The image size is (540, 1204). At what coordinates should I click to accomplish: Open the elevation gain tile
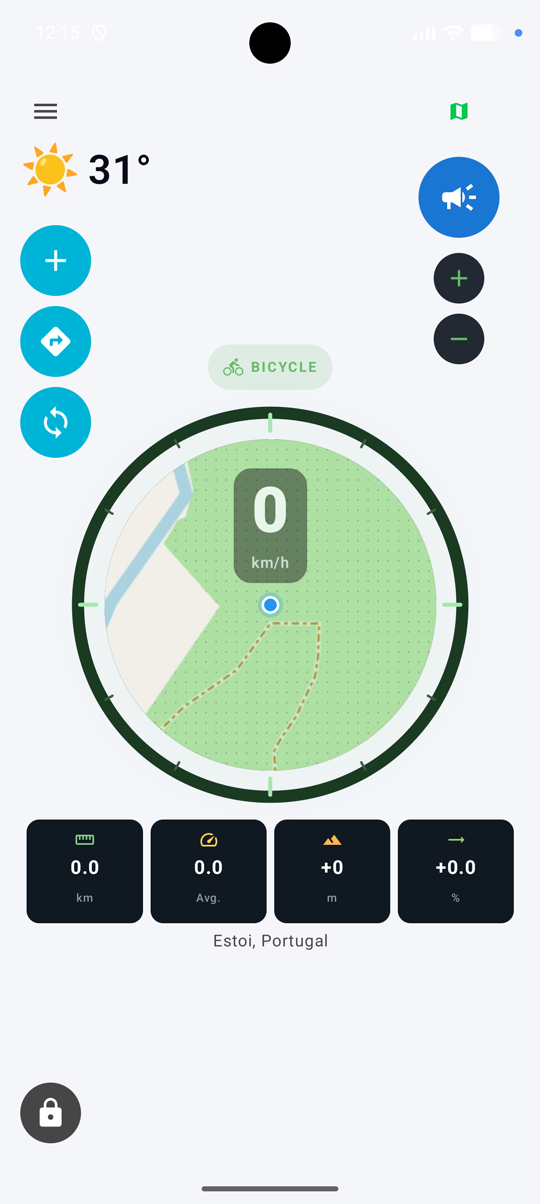(332, 871)
